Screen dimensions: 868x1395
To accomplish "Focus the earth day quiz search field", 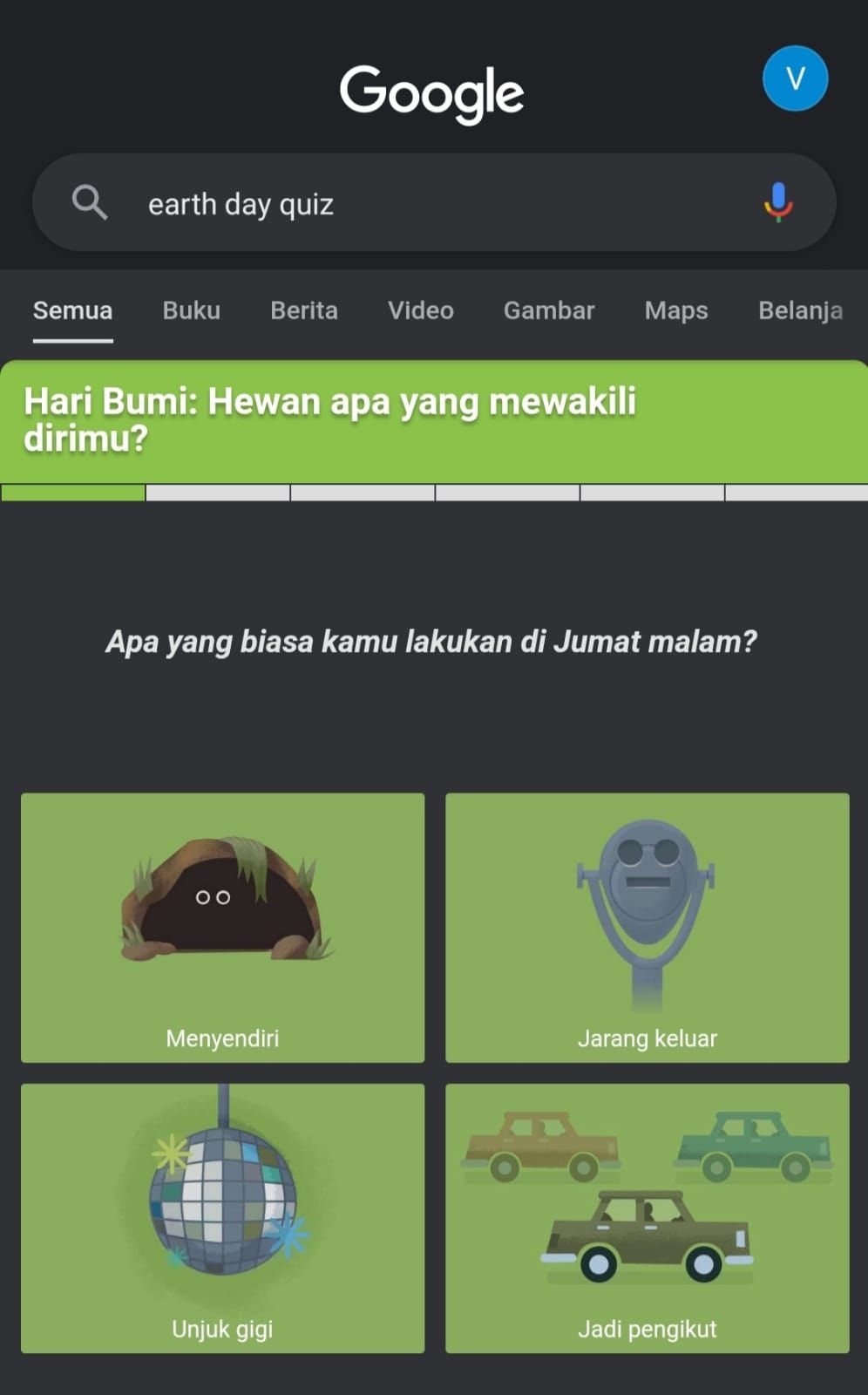I will [436, 204].
